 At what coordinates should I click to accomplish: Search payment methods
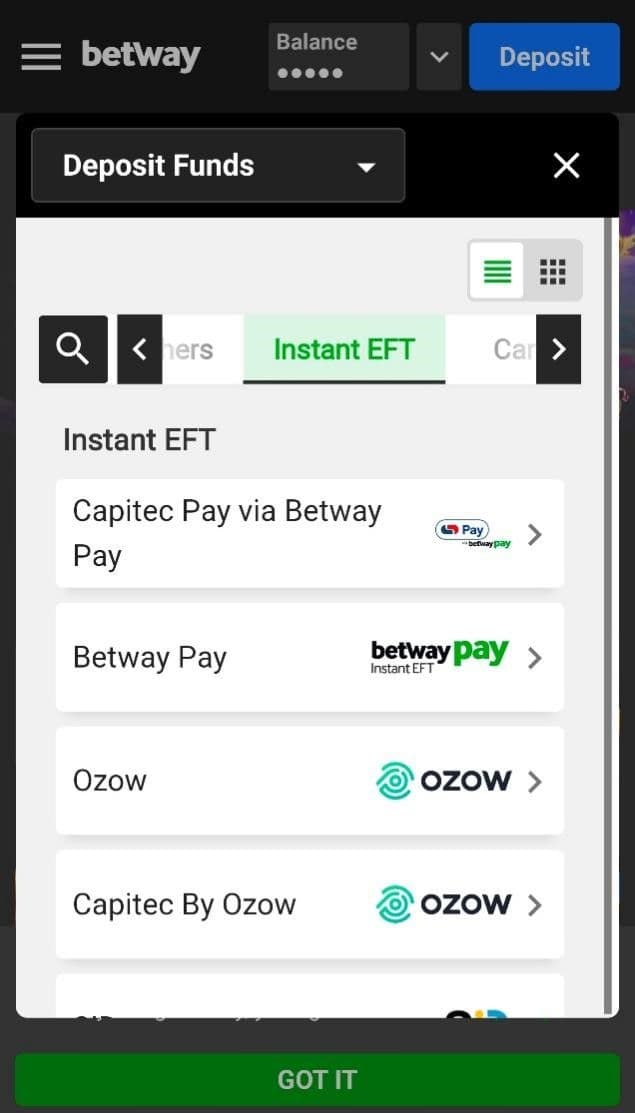73,349
